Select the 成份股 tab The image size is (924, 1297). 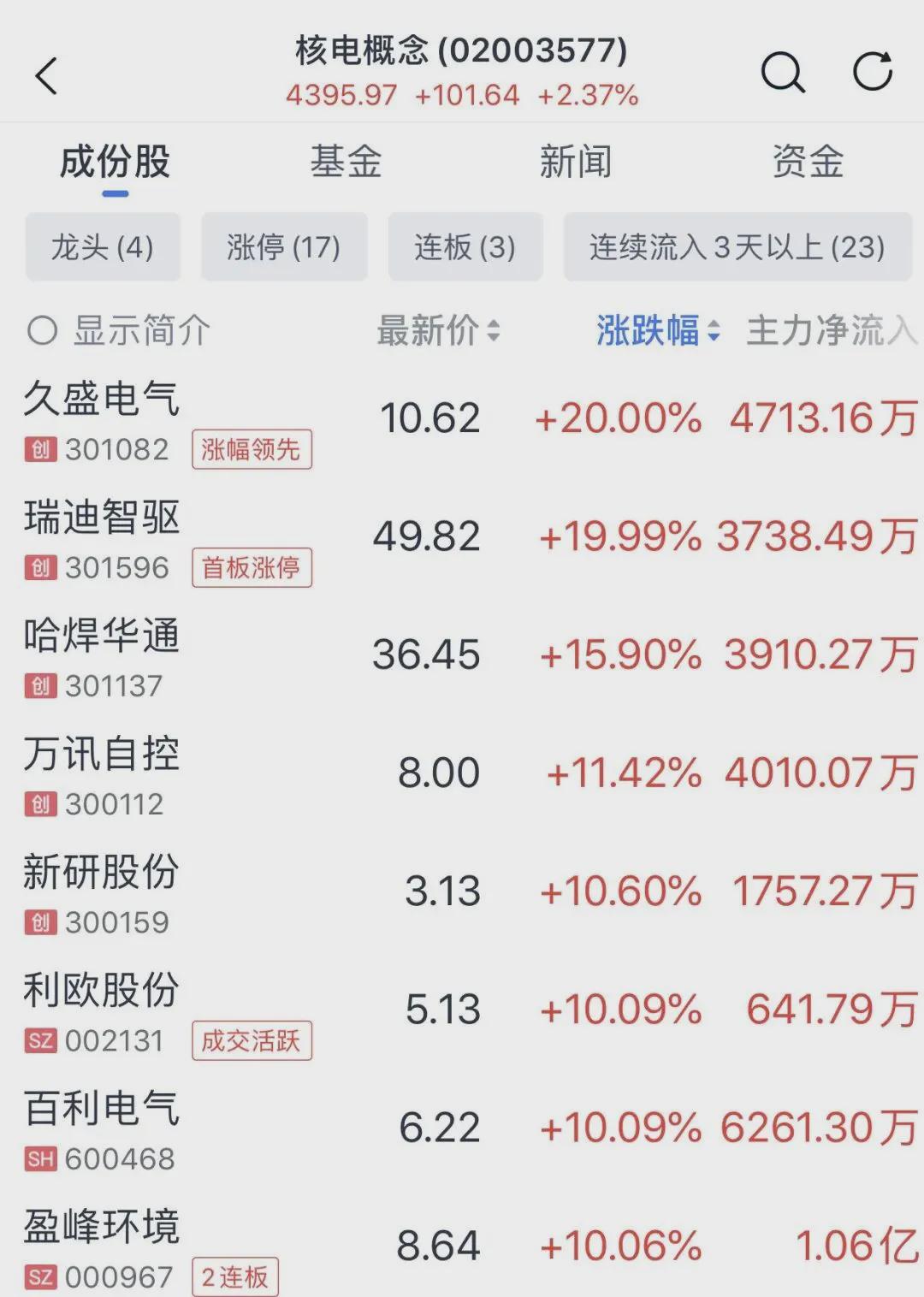coord(115,162)
